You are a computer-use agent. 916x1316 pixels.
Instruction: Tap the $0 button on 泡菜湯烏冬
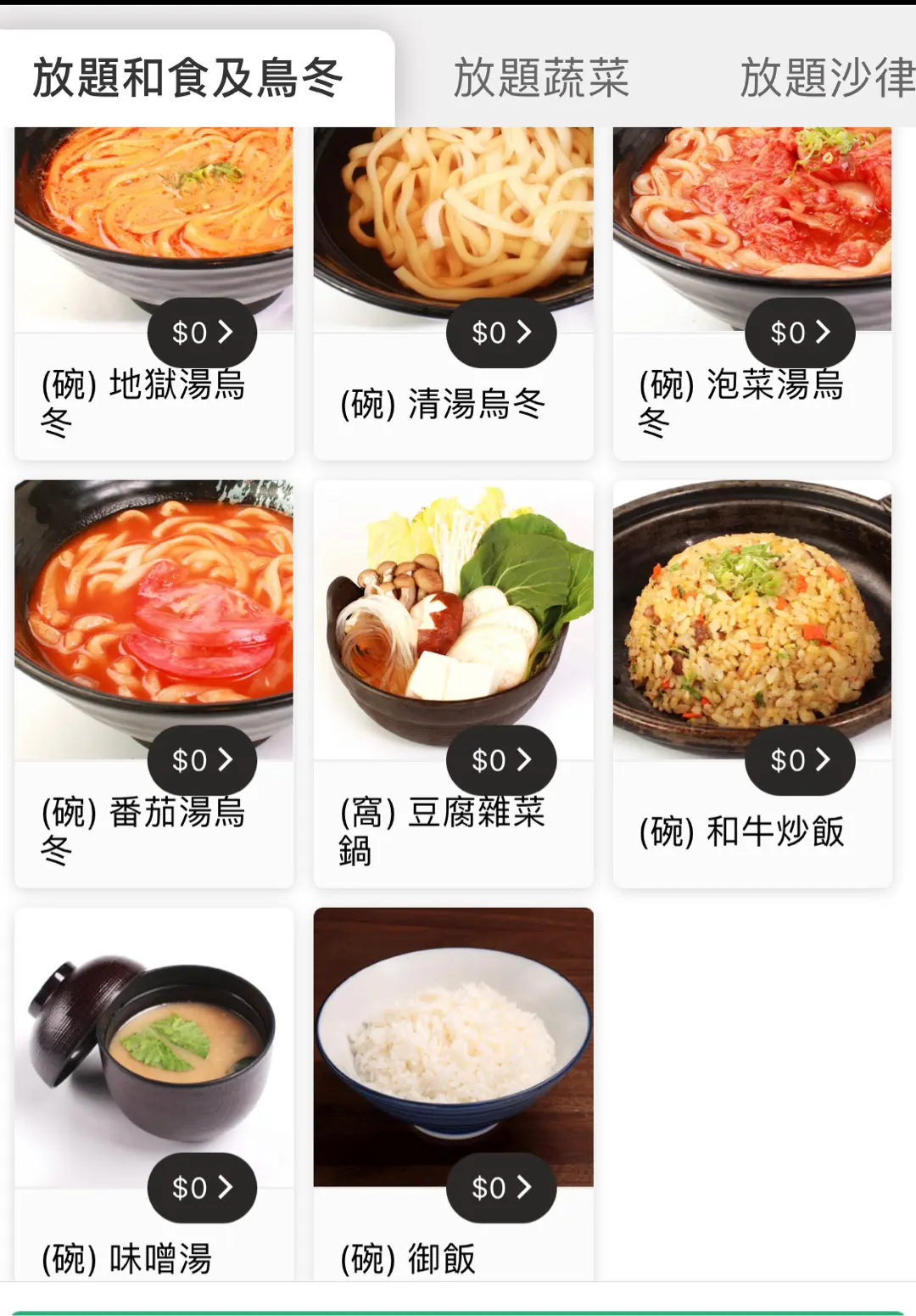(x=800, y=333)
